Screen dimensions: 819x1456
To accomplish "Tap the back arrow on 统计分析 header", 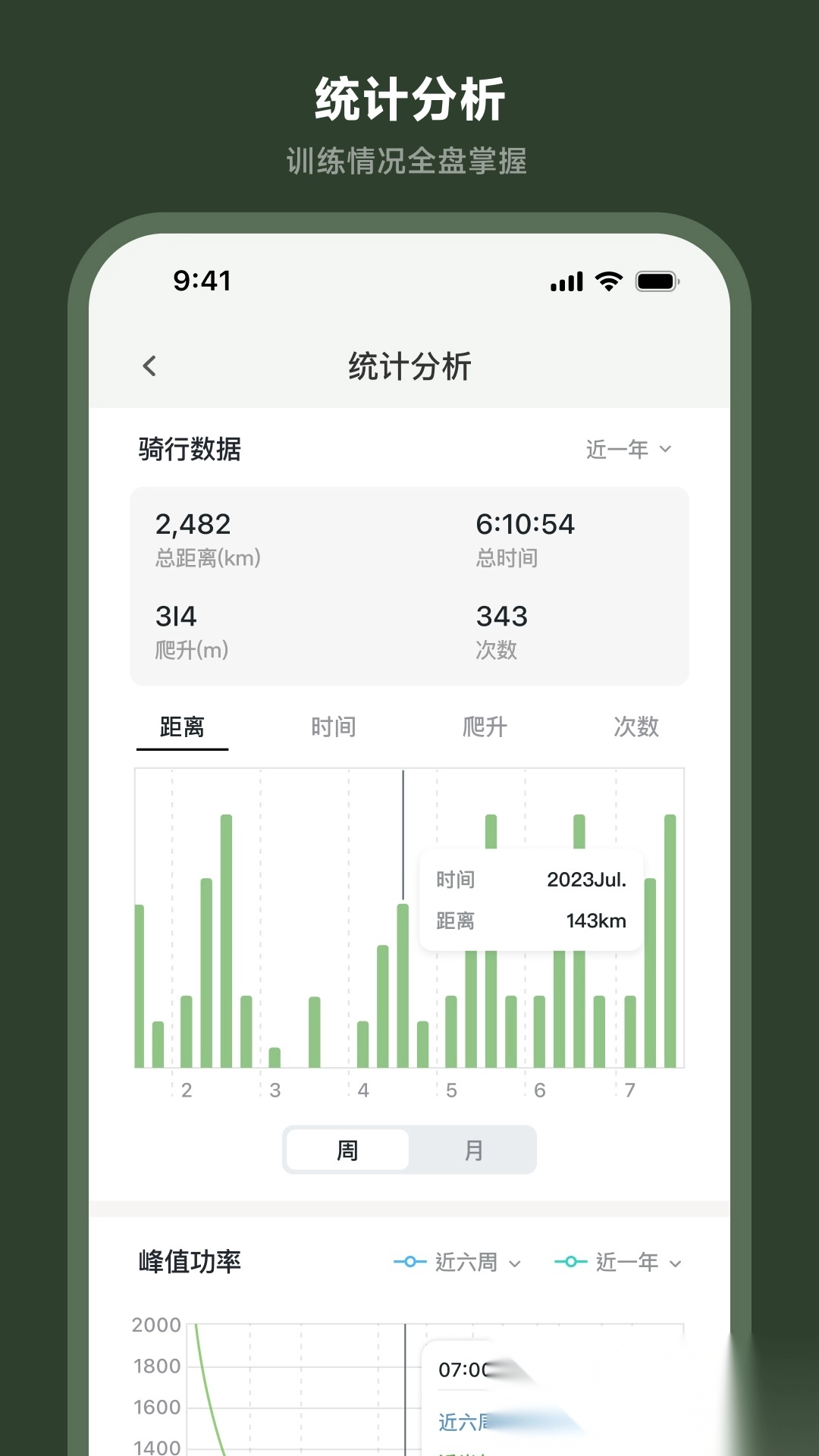I will [149, 366].
